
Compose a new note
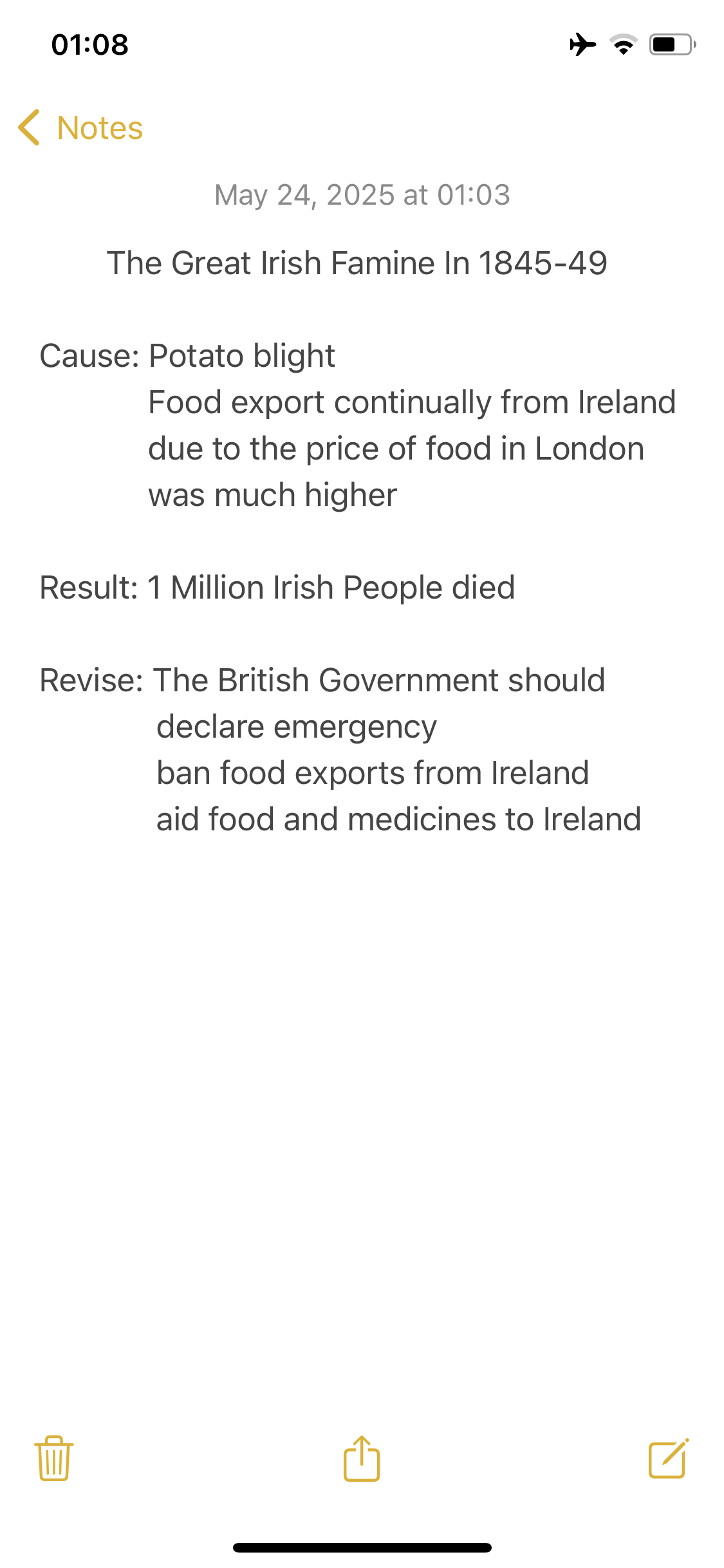[x=669, y=1459]
